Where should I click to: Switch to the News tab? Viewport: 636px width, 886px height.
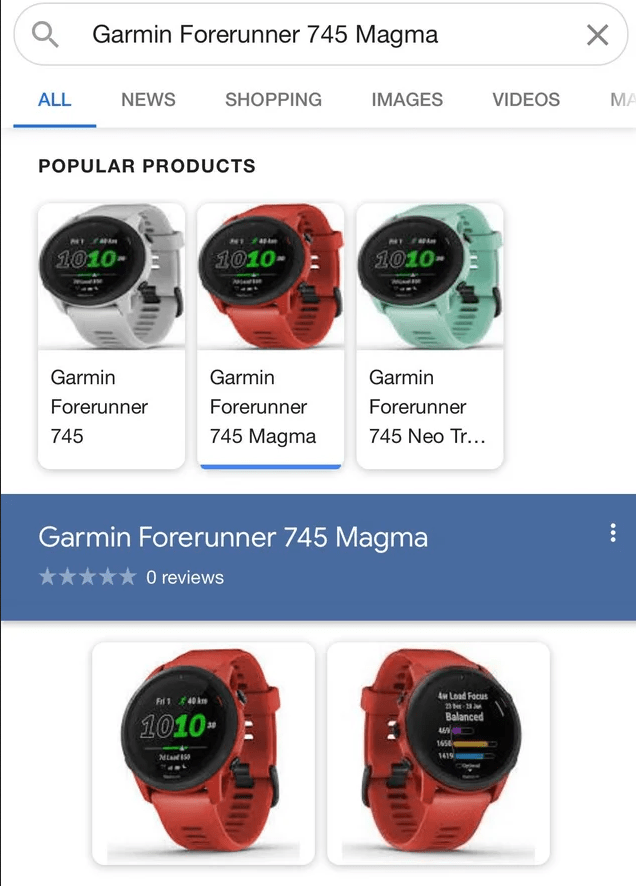pyautogui.click(x=148, y=99)
